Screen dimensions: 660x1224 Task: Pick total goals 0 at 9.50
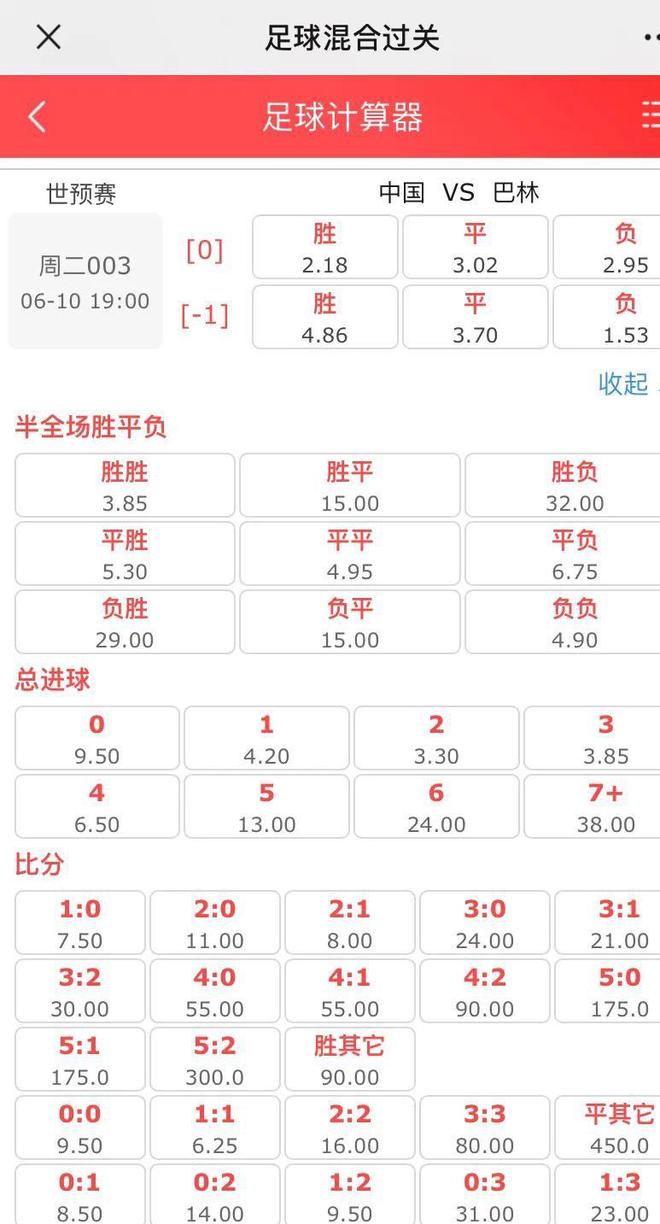click(97, 739)
